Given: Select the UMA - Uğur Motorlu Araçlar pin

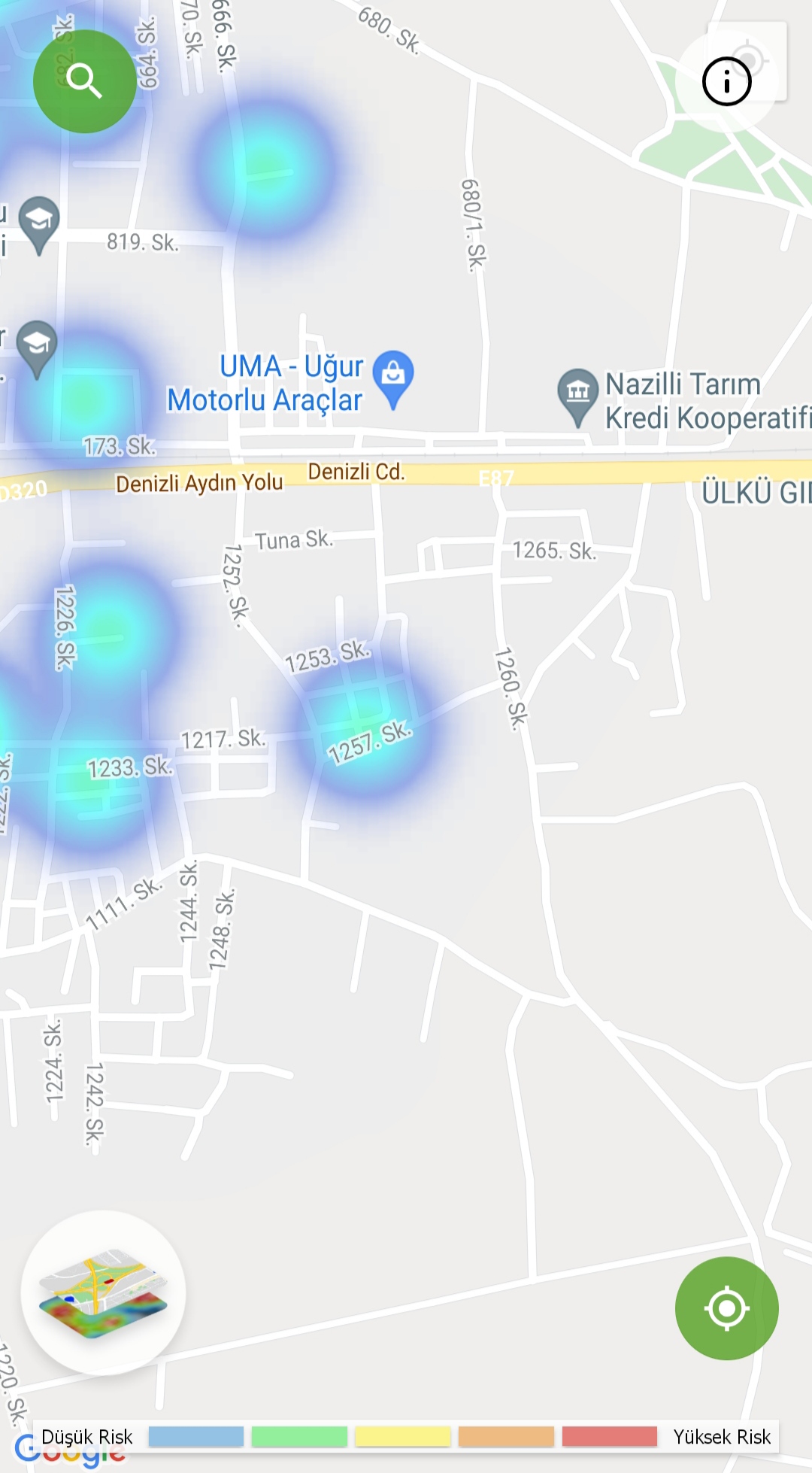Looking at the screenshot, I should pos(393,375).
